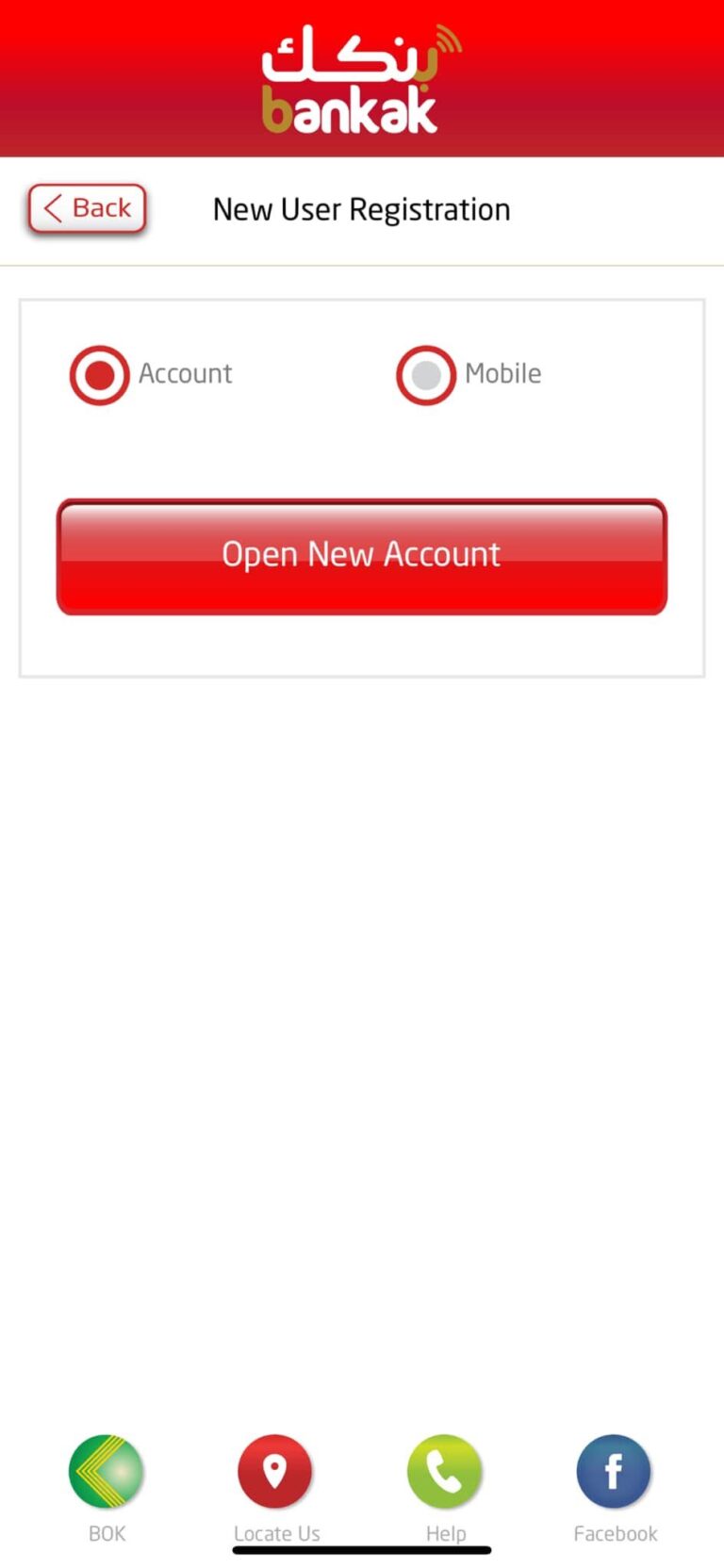Visit the Facebook page

click(x=614, y=1471)
